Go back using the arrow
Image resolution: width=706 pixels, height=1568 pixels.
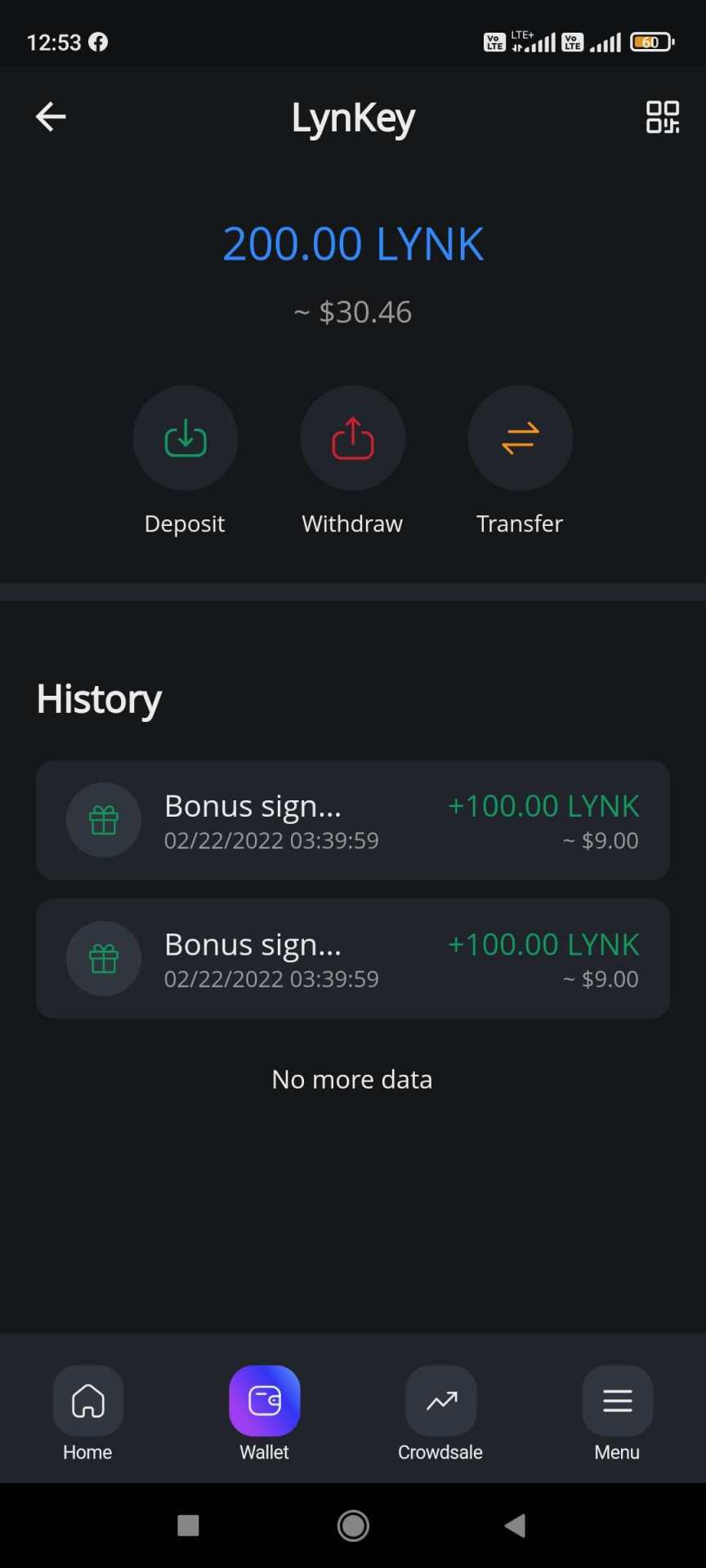pyautogui.click(x=51, y=117)
